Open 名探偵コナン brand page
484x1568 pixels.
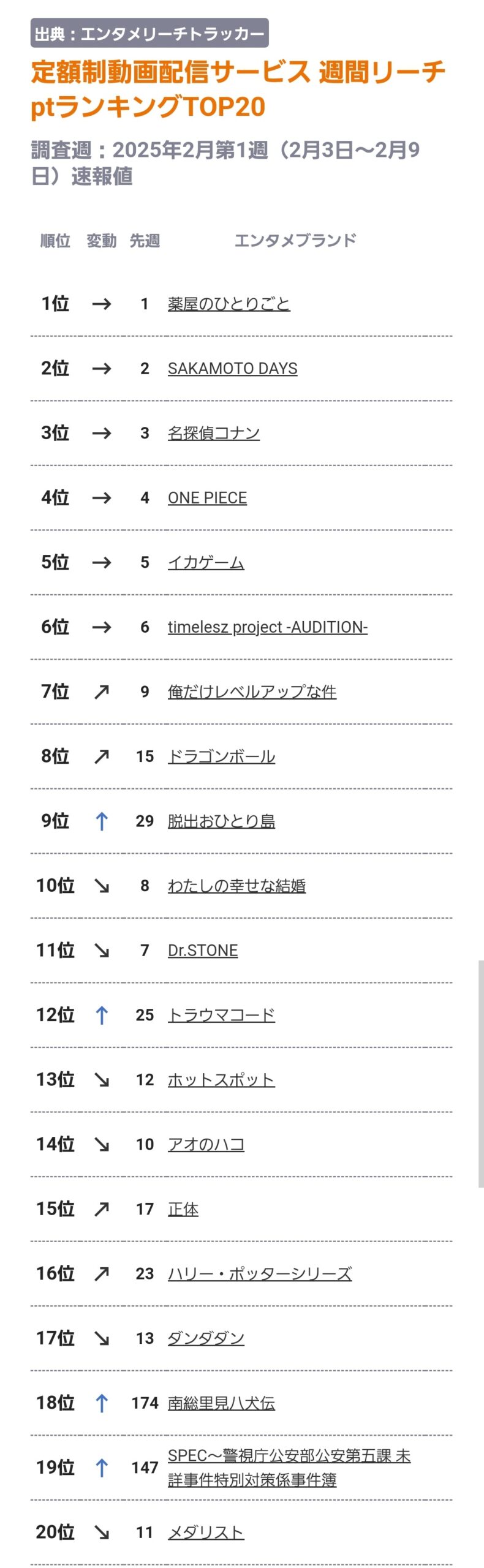(x=213, y=433)
